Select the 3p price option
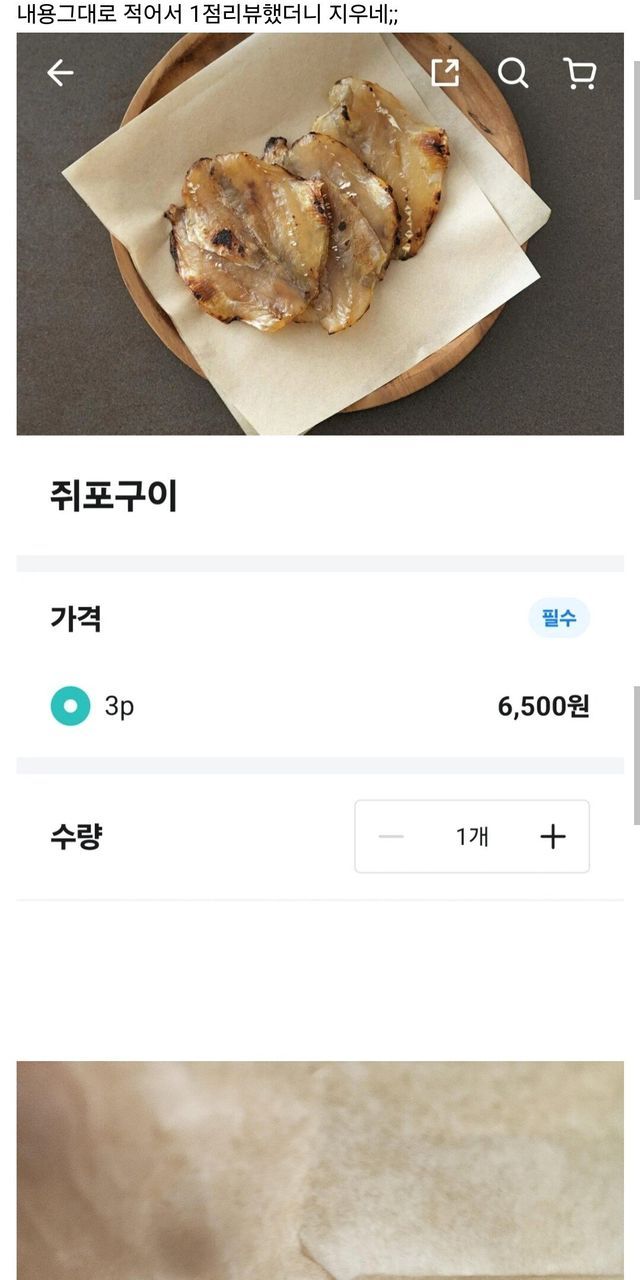 click(71, 707)
